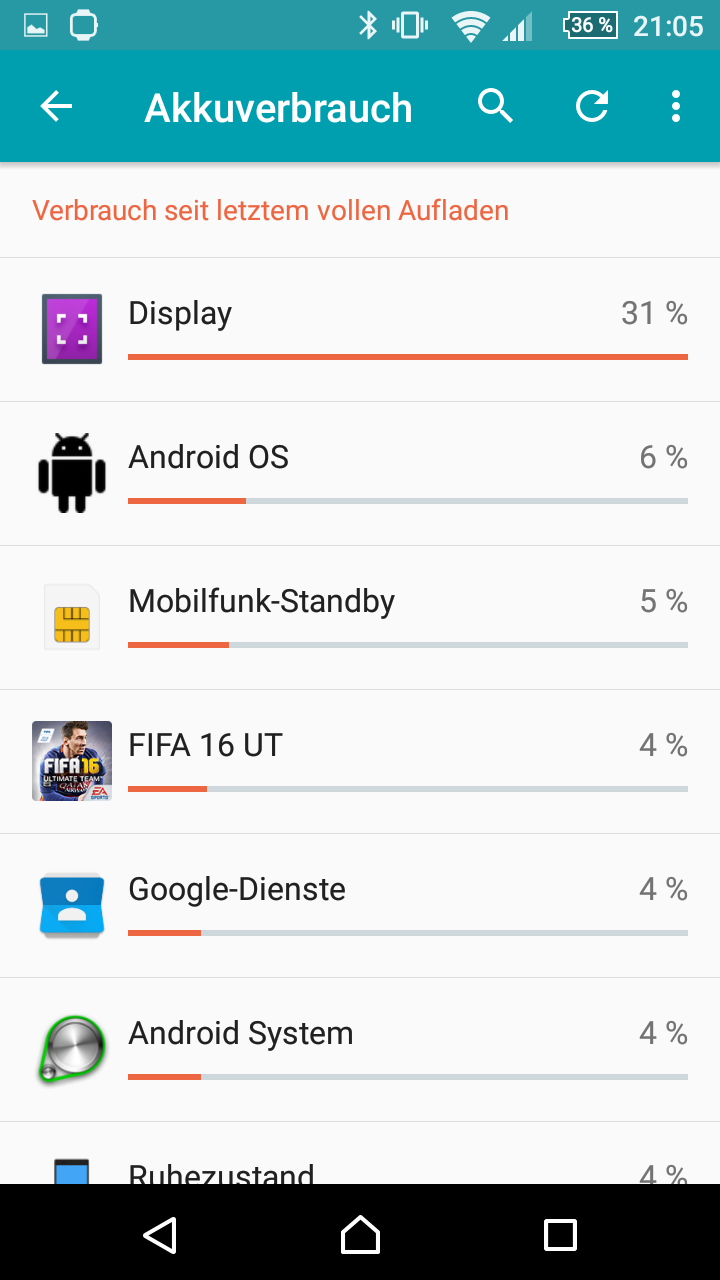Screen dimensions: 720x1280
Task: Open Android System usage details
Action: click(x=360, y=1050)
